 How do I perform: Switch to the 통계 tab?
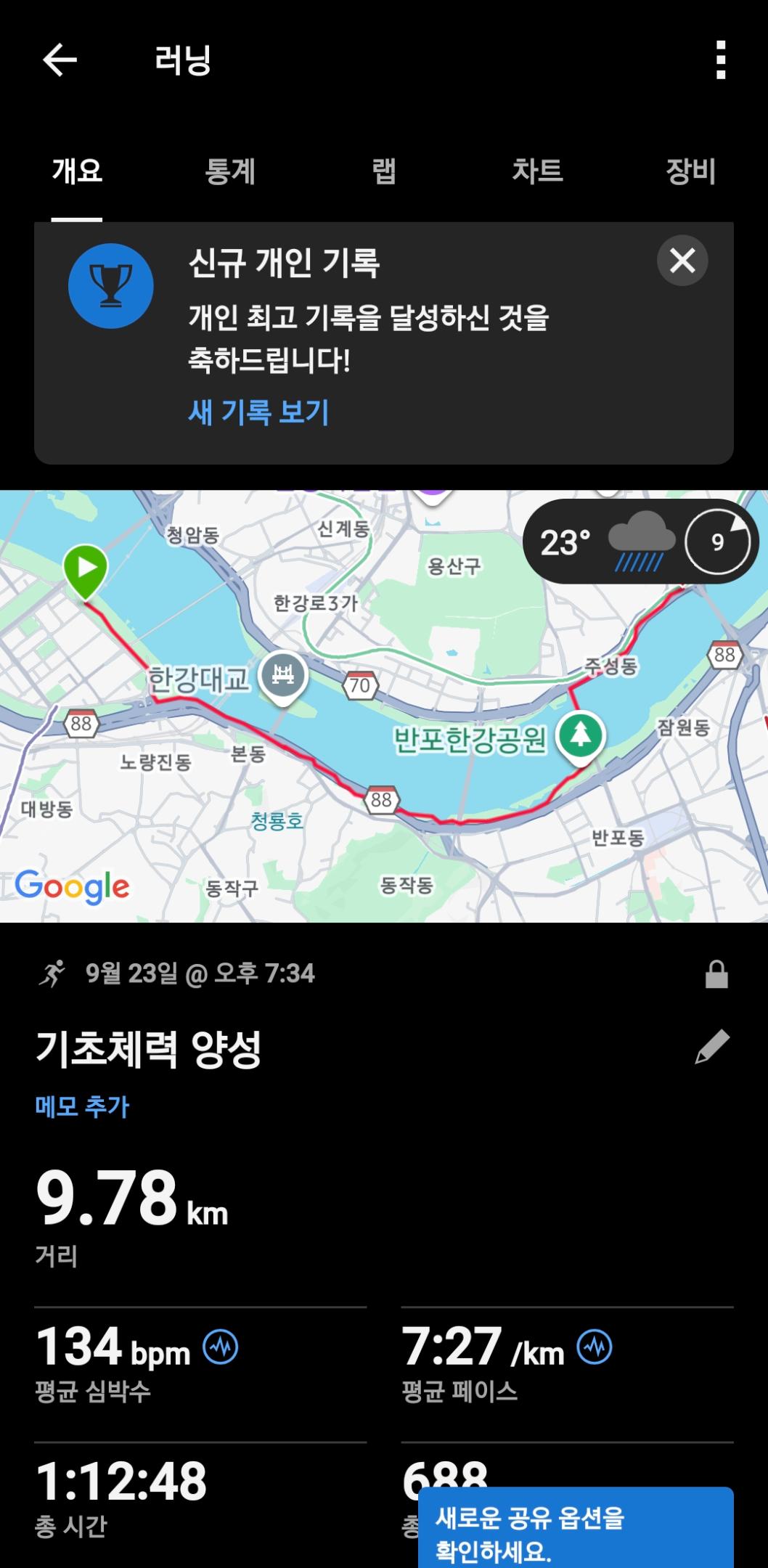[230, 171]
